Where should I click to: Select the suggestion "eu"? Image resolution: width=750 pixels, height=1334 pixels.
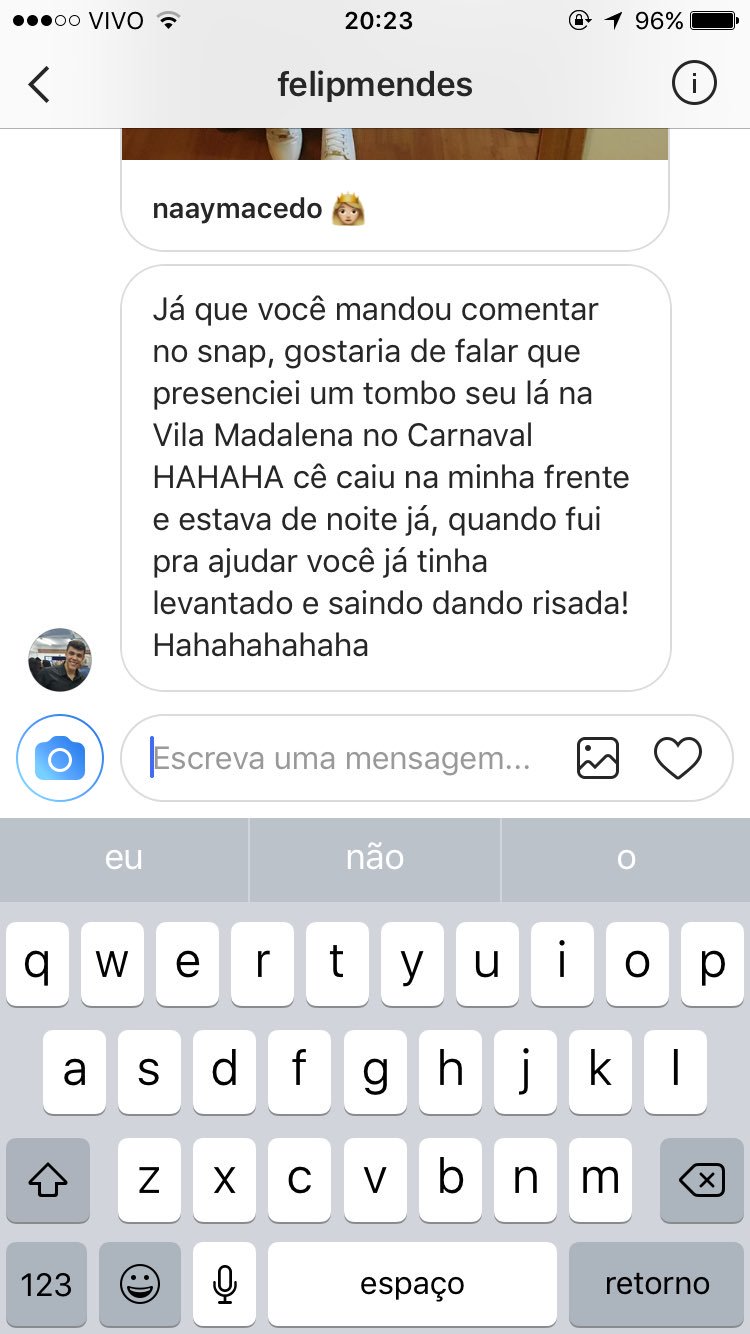124,858
